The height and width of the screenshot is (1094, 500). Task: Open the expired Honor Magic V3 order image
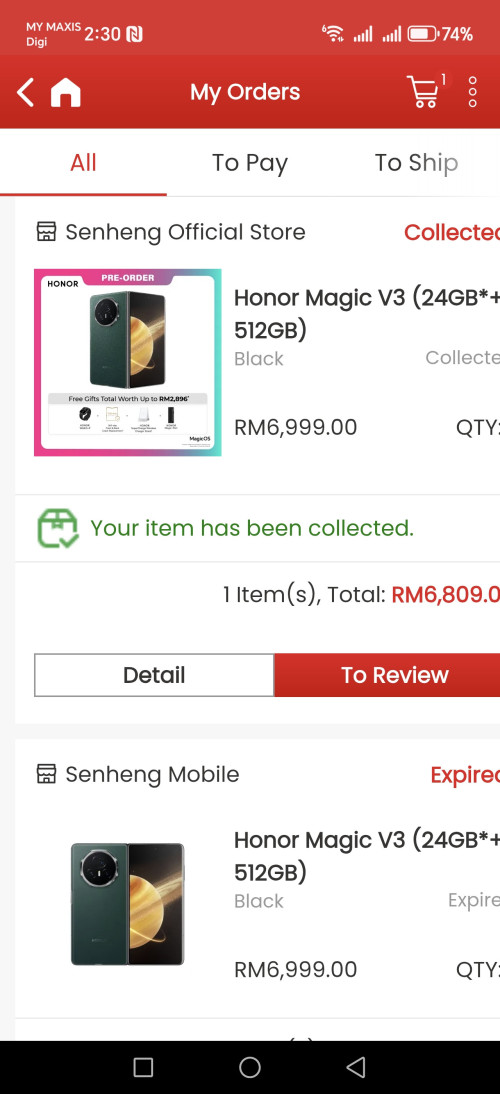coord(128,904)
